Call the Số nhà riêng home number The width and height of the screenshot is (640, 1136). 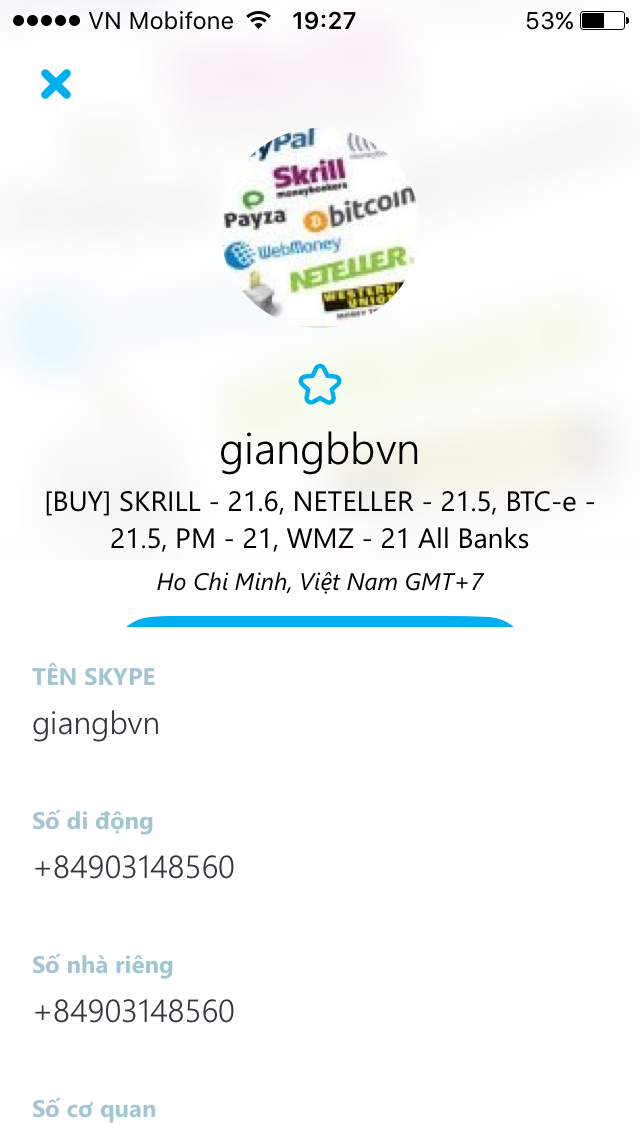tap(134, 1011)
